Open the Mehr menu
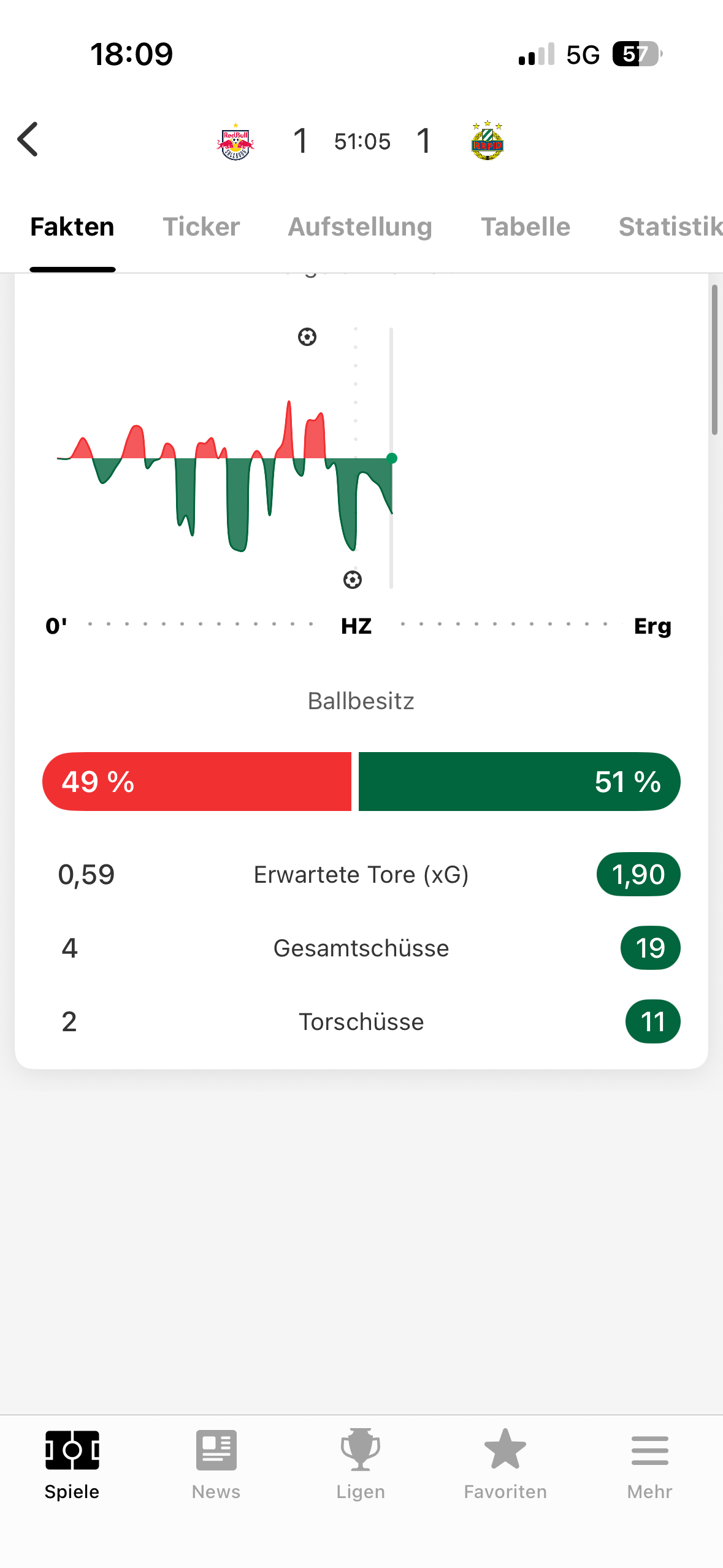This screenshot has width=723, height=1568. (x=649, y=1464)
